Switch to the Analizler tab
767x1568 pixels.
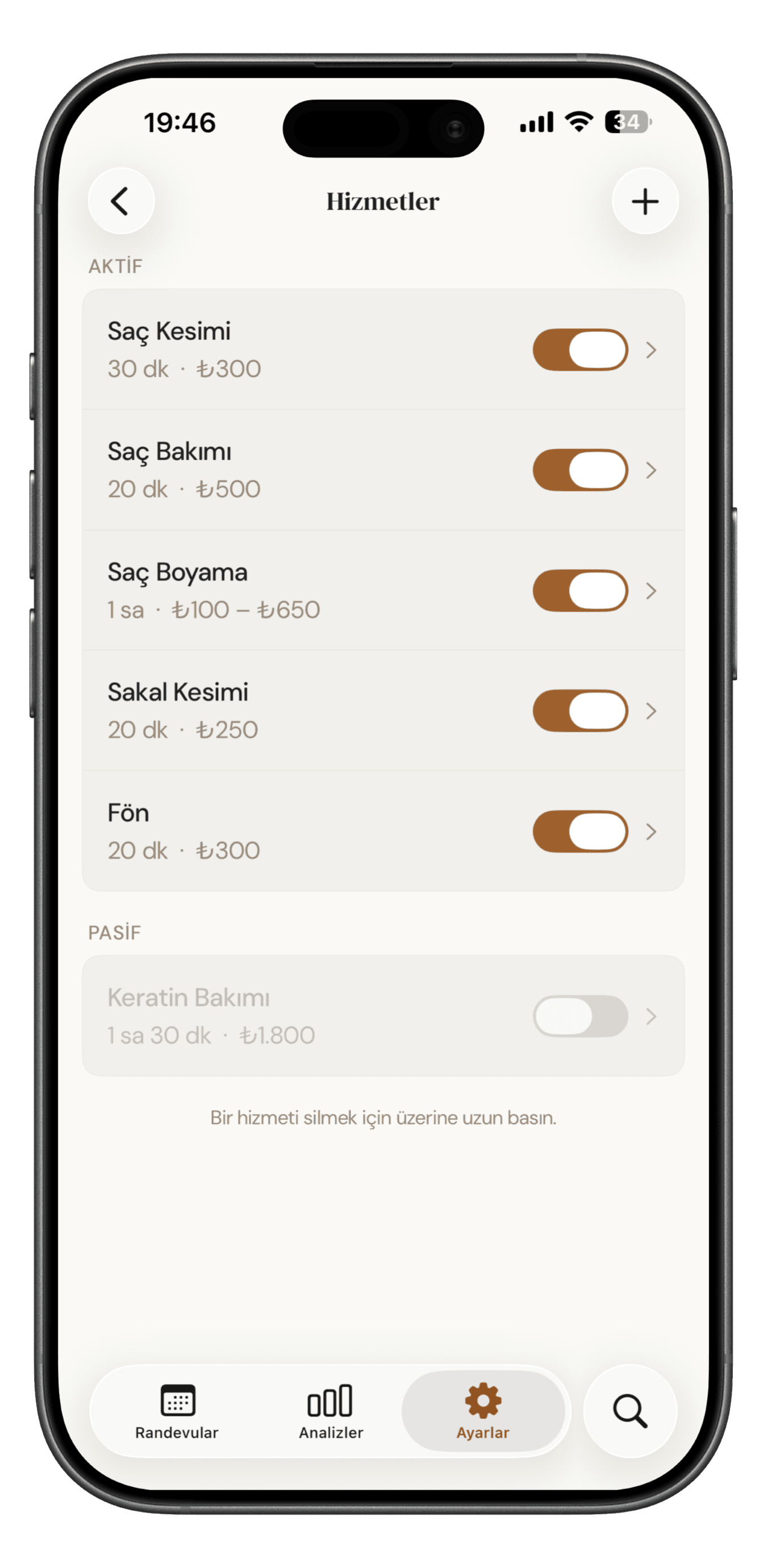[x=331, y=1411]
